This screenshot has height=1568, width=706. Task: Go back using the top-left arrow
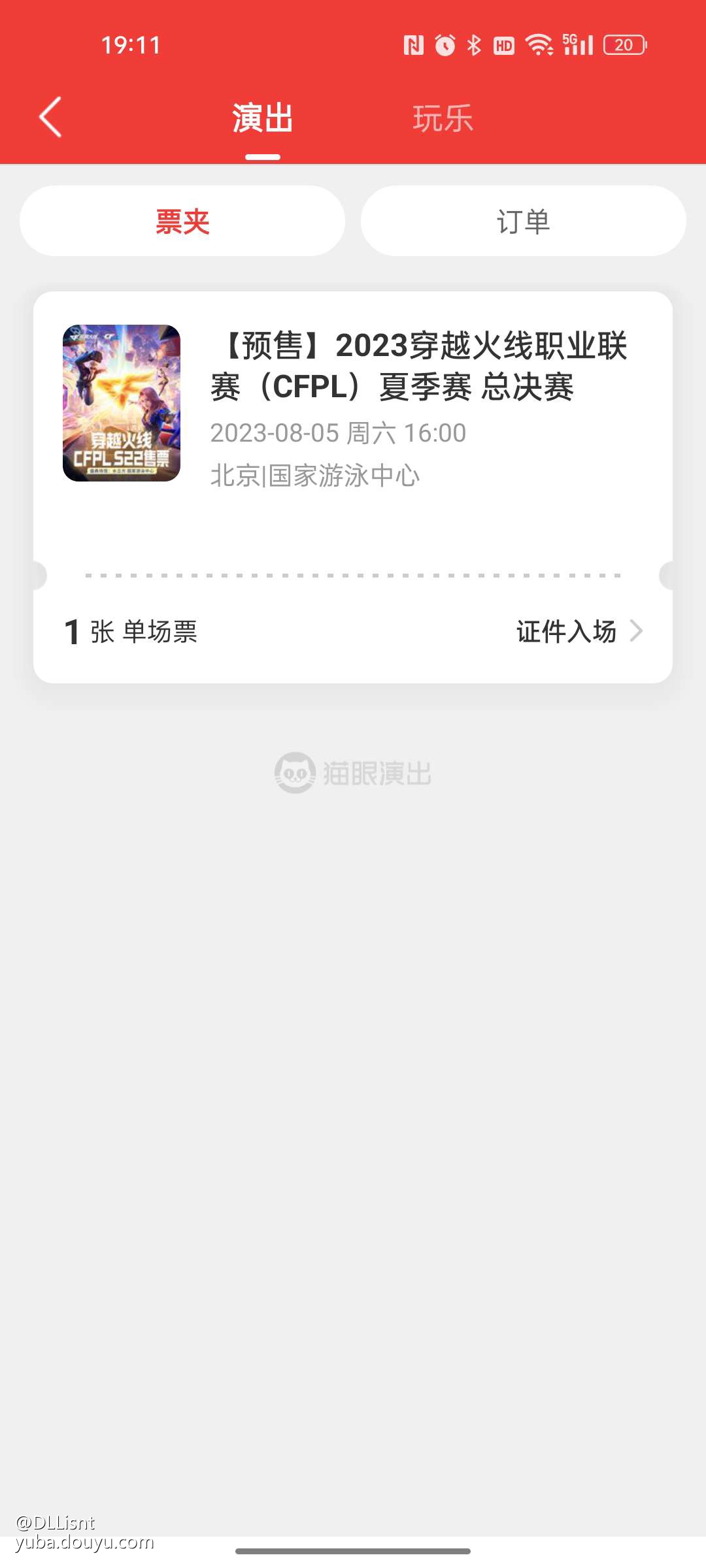[51, 118]
